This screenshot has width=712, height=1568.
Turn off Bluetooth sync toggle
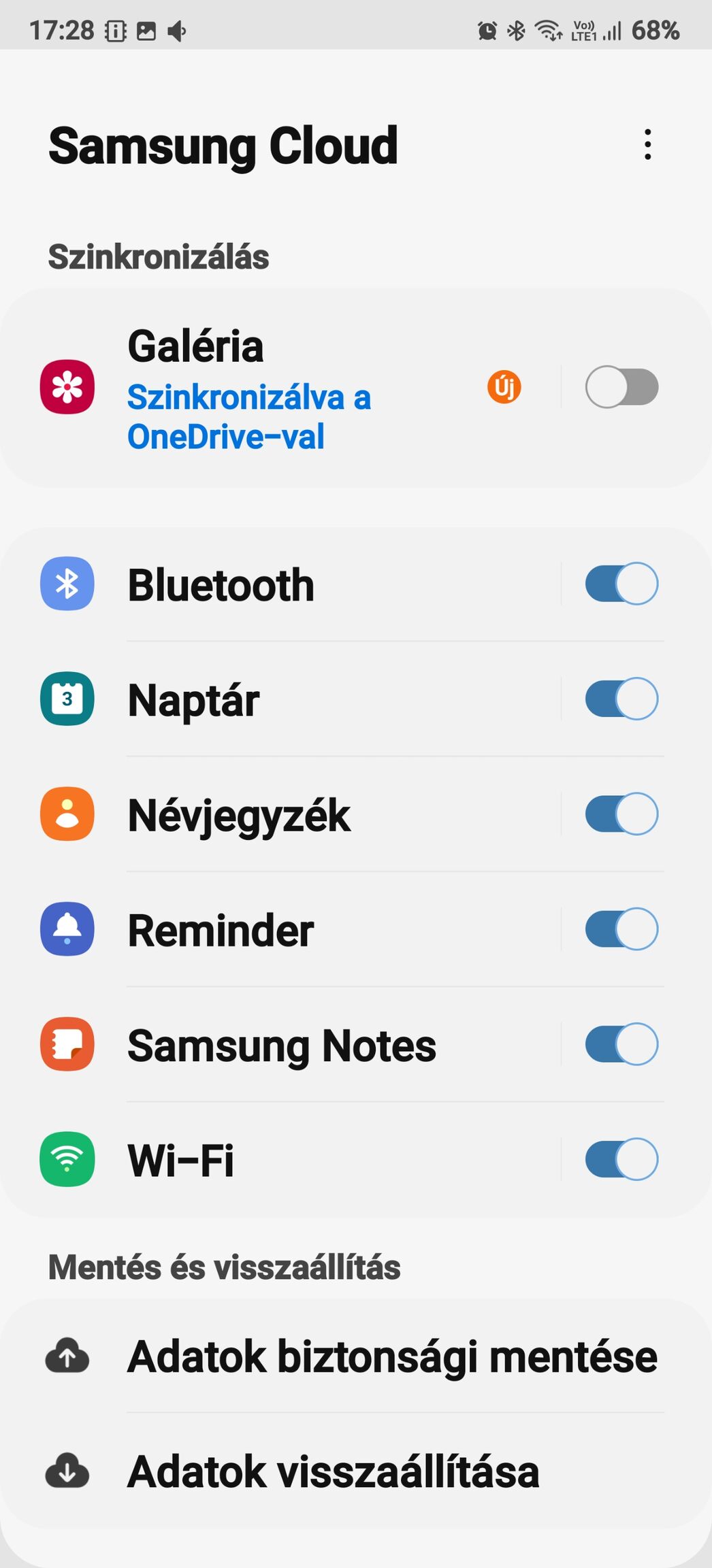(x=621, y=584)
